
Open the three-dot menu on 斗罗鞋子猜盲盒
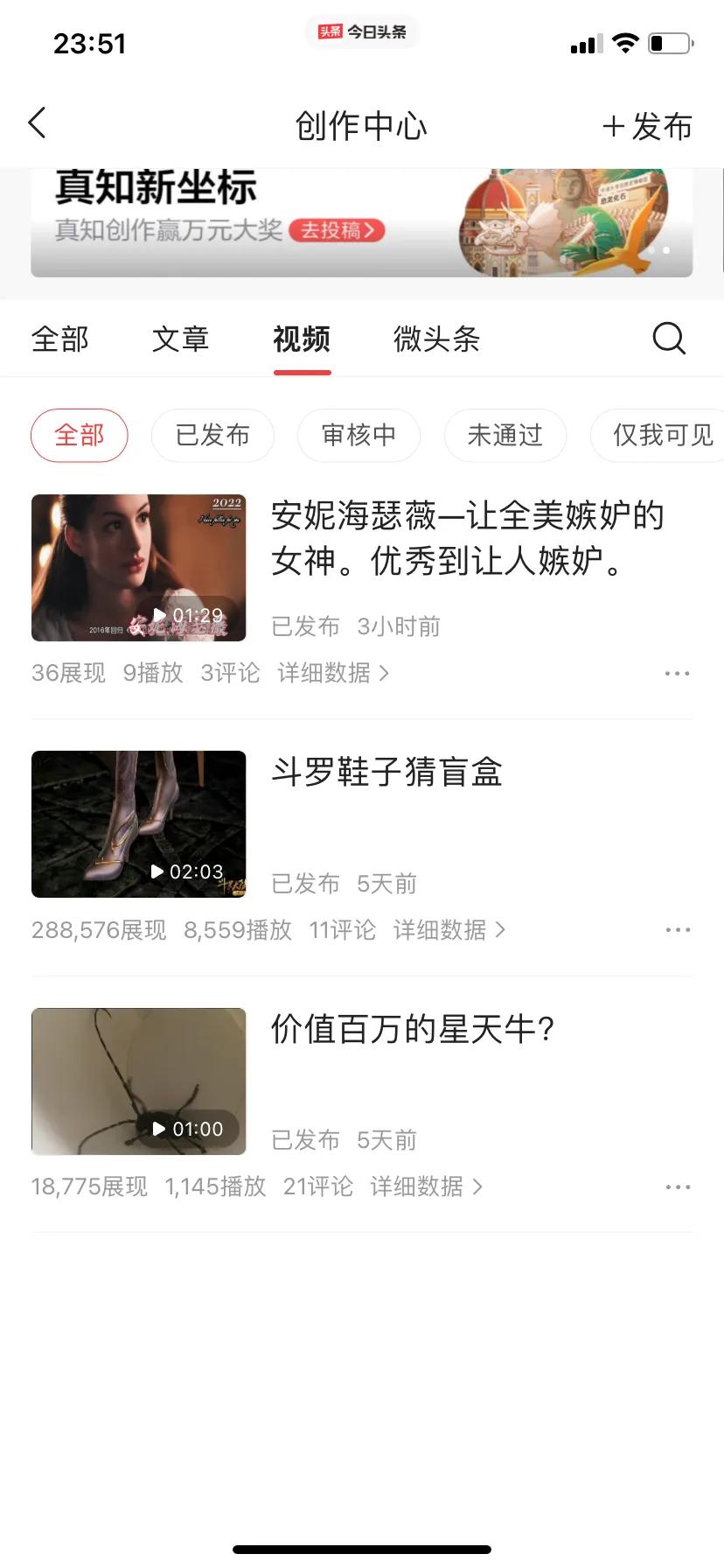click(x=678, y=930)
